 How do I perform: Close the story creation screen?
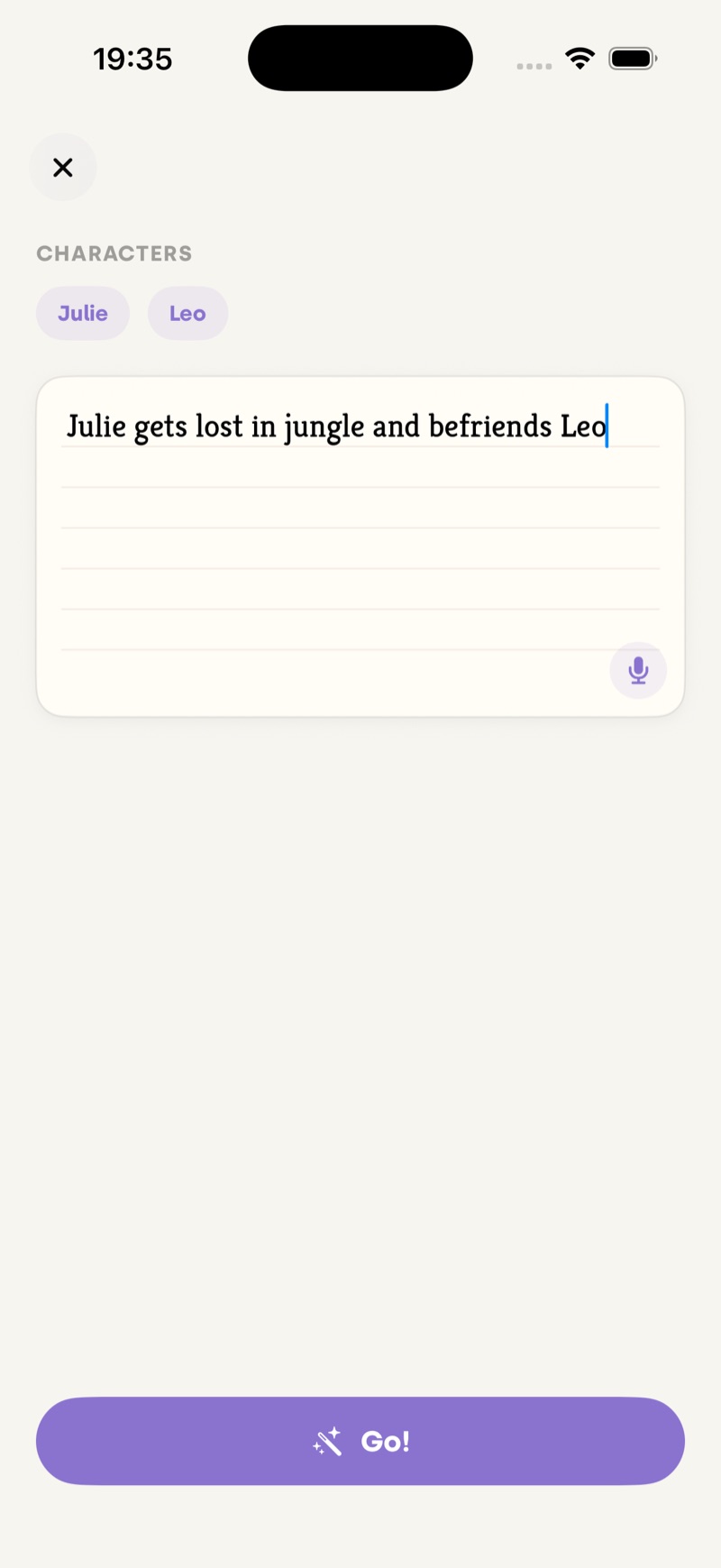point(63,167)
